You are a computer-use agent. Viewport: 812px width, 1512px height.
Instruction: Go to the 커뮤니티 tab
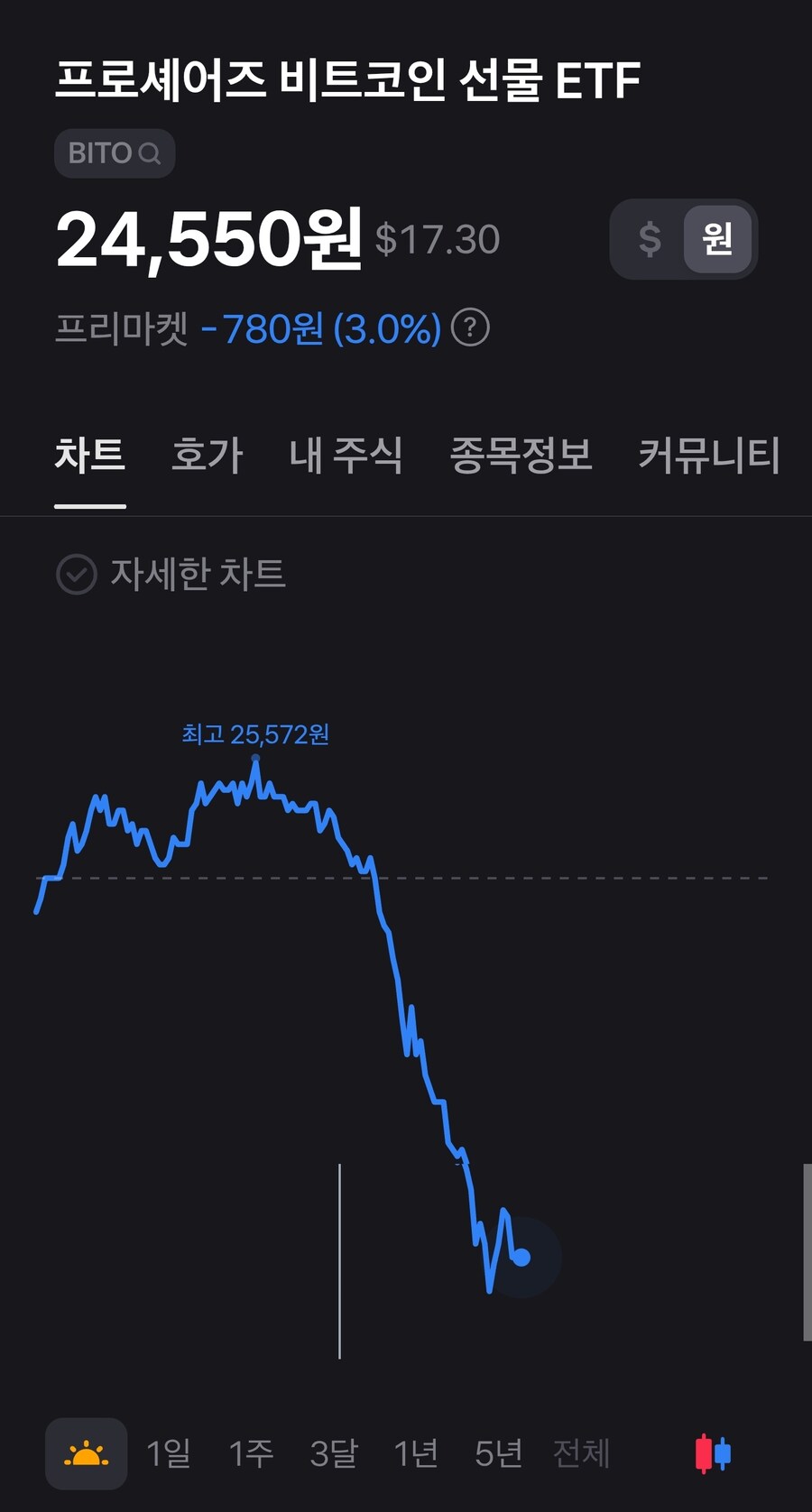pyautogui.click(x=712, y=456)
